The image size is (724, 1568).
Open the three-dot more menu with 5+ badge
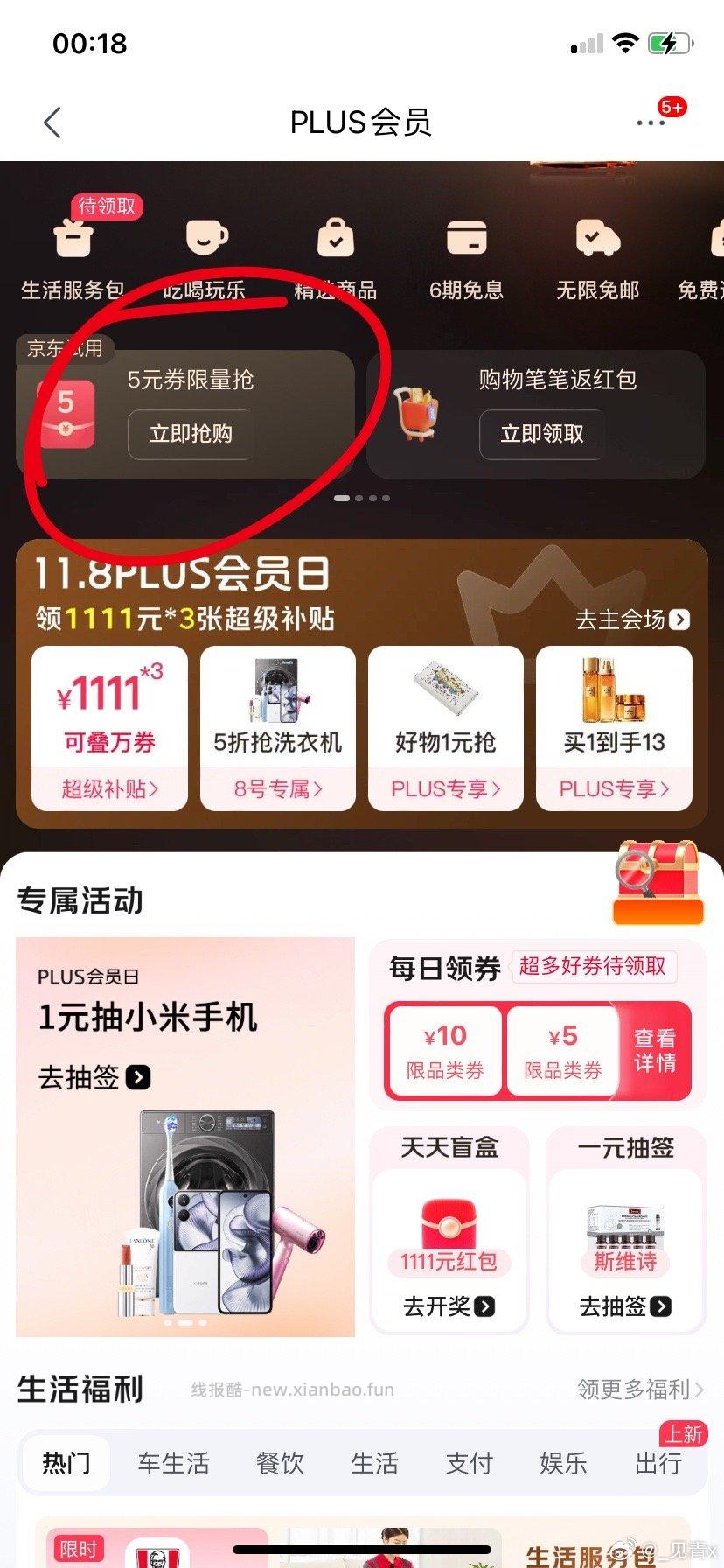coord(649,122)
